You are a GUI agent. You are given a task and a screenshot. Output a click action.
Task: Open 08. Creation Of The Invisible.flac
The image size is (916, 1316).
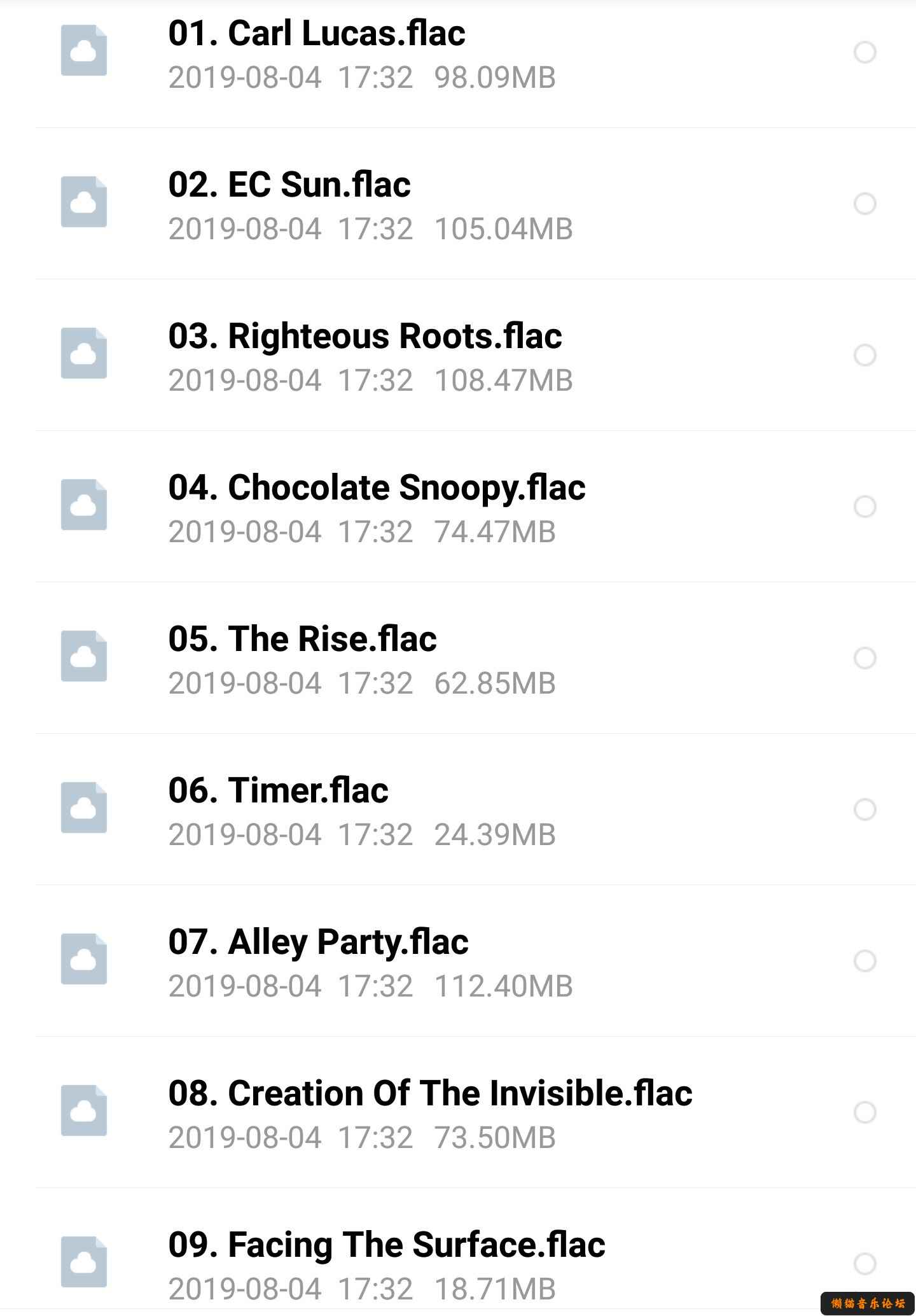(x=430, y=1094)
